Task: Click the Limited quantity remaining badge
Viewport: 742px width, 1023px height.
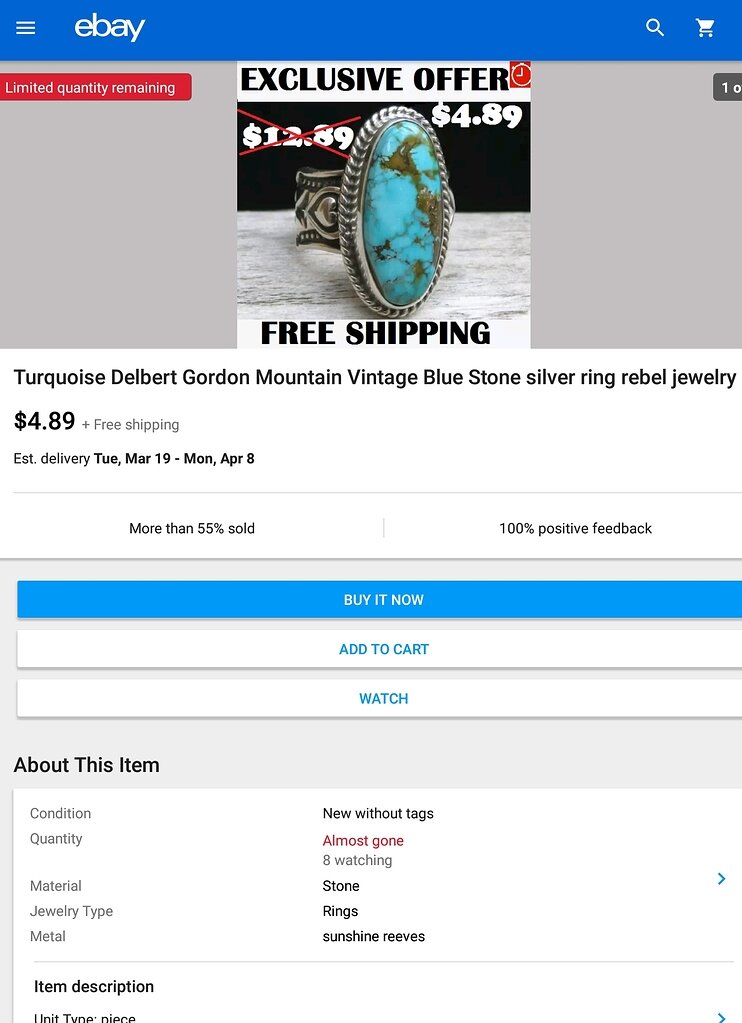Action: (95, 87)
